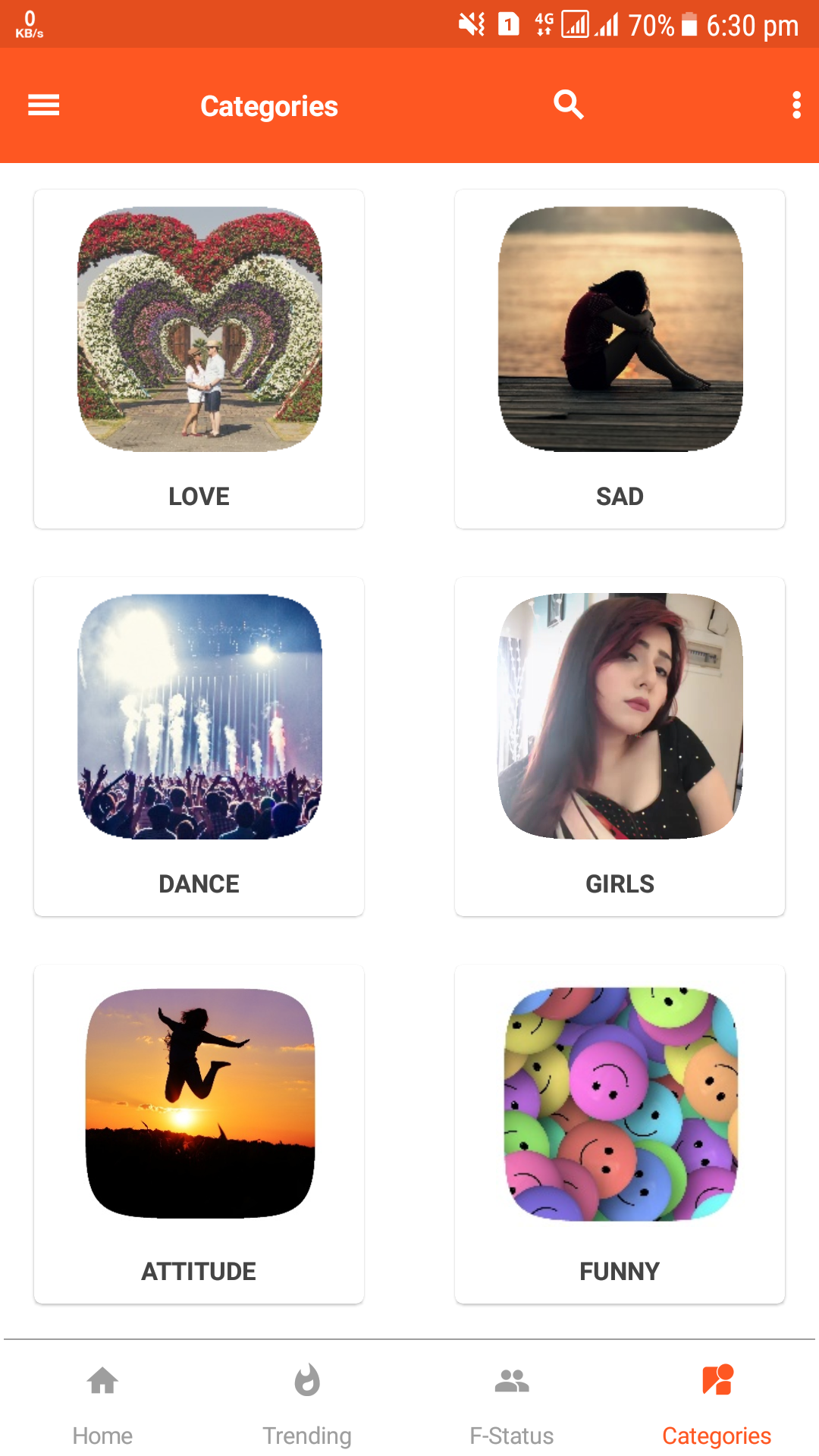This screenshot has height=1456, width=819.
Task: Open the LOVE category
Action: tap(199, 359)
